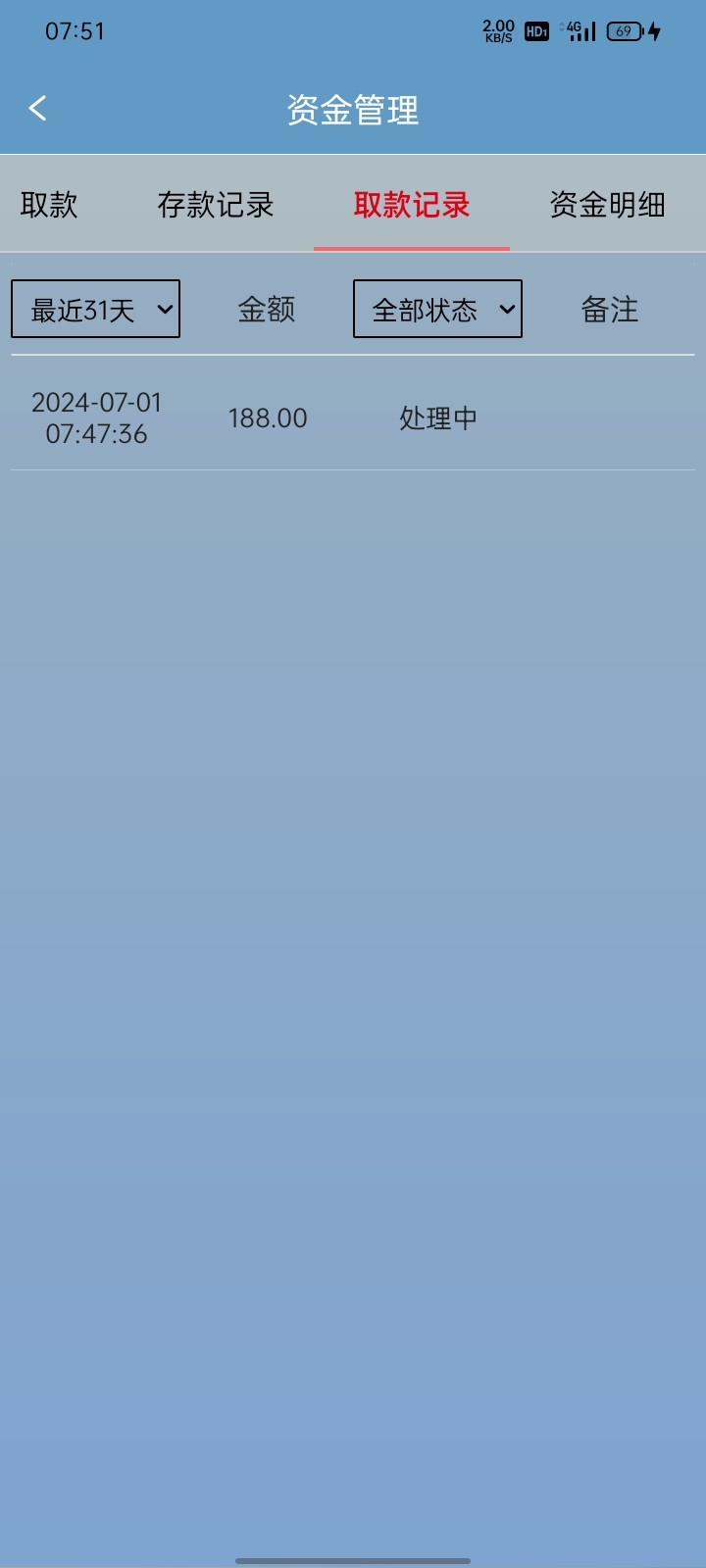Expand the 最近31天 date range dropdown

pos(95,309)
